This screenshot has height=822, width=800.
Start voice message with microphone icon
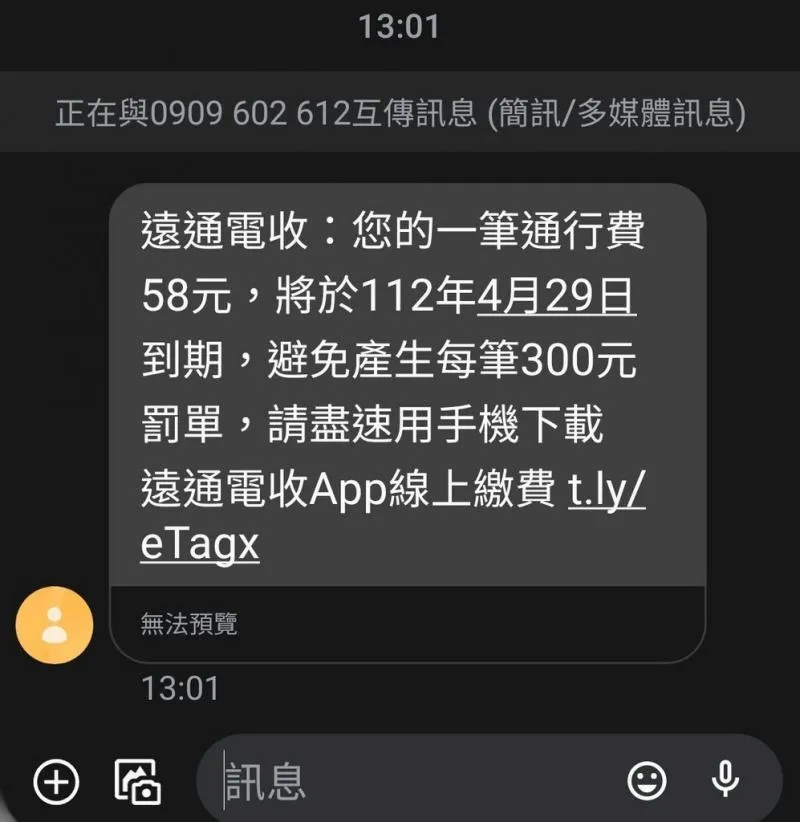coord(726,779)
